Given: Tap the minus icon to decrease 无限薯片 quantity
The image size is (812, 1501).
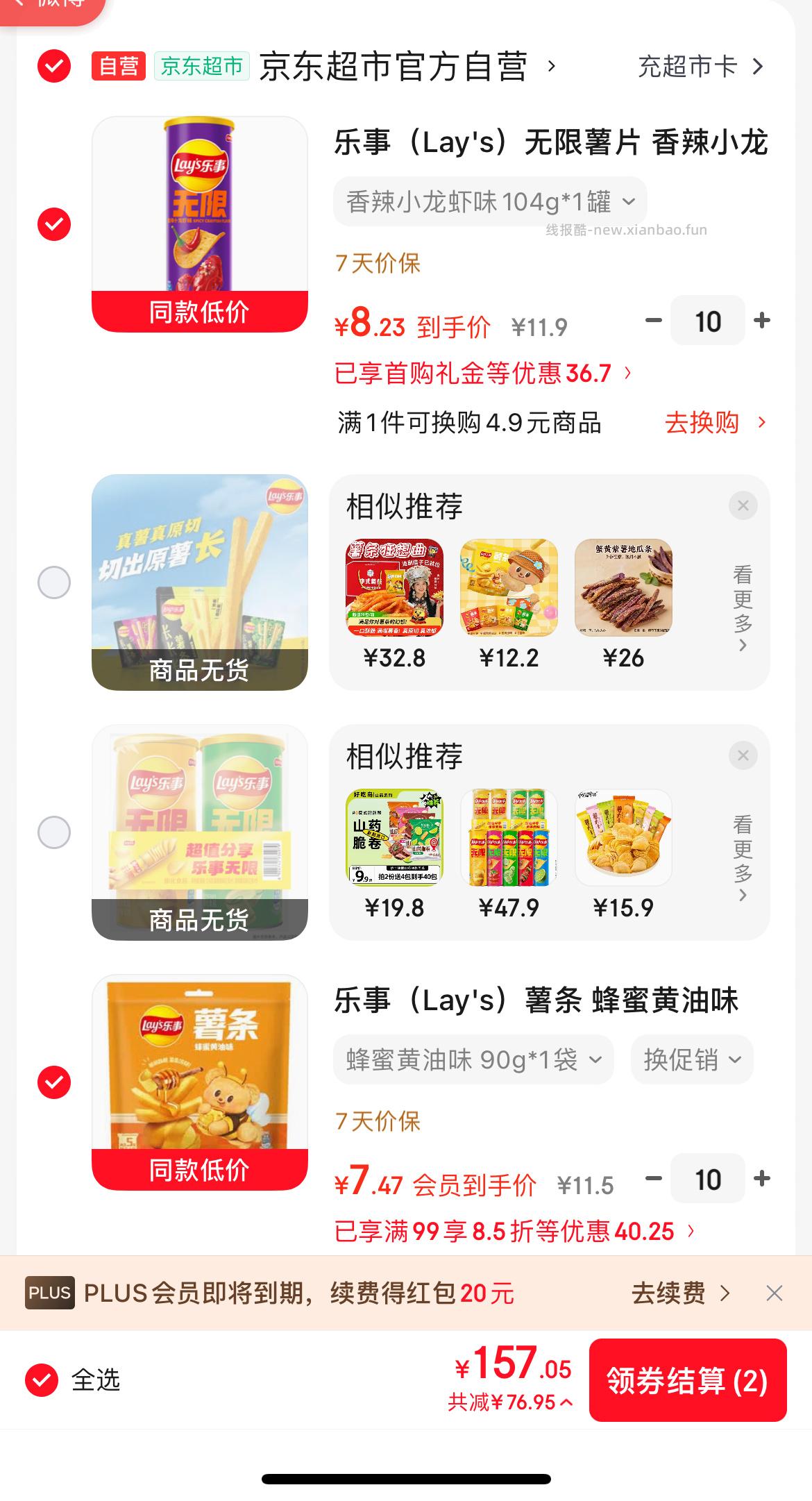Looking at the screenshot, I should click(653, 320).
